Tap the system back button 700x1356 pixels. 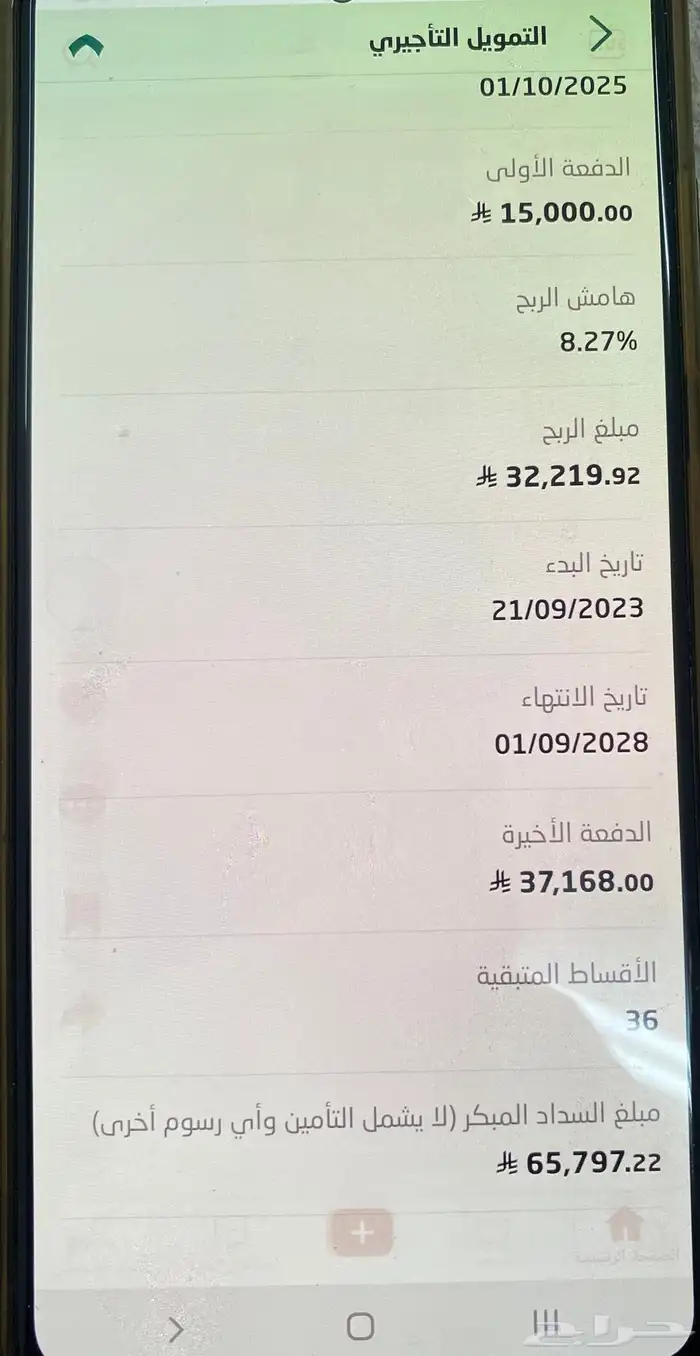click(176, 1329)
